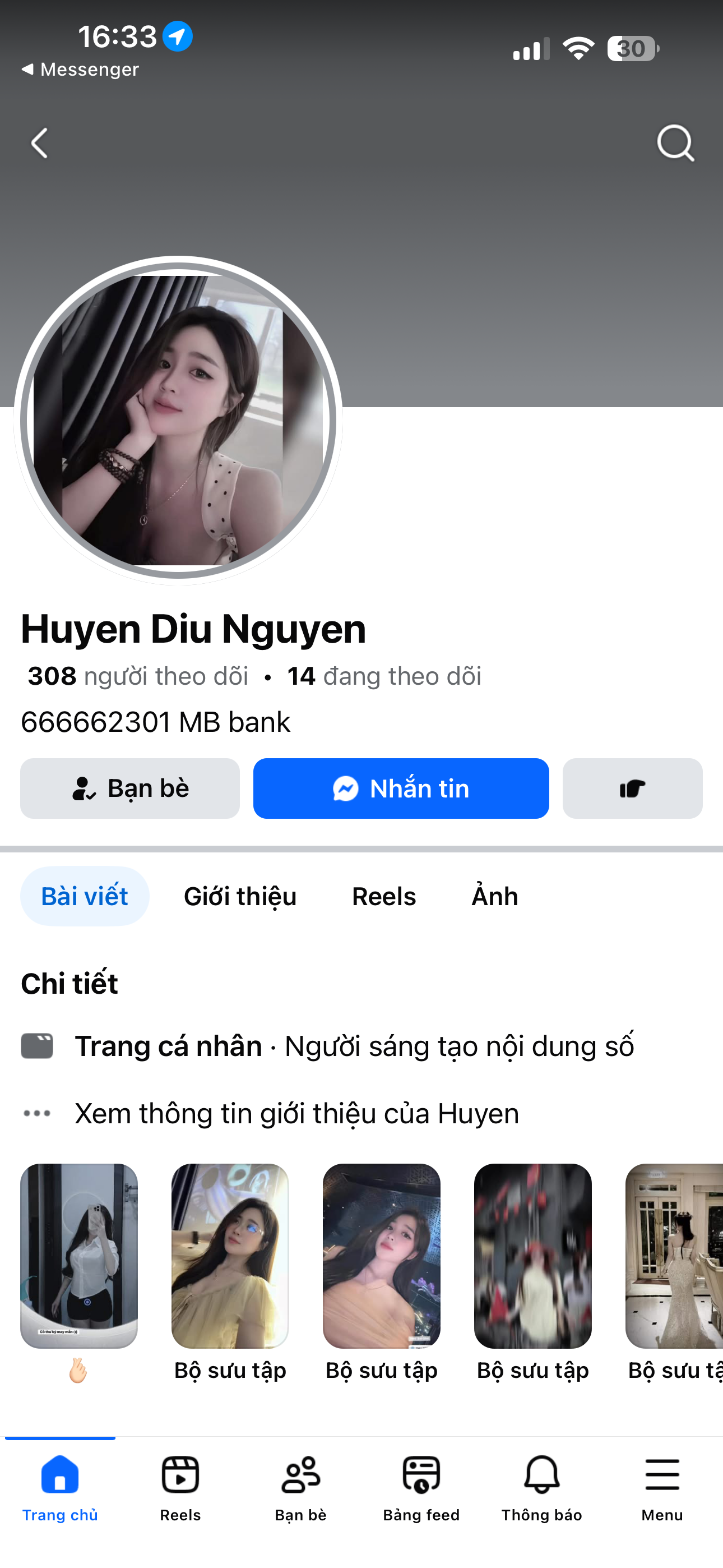Switch to the Giới thiệu tab
The width and height of the screenshot is (723, 1568).
click(240, 897)
